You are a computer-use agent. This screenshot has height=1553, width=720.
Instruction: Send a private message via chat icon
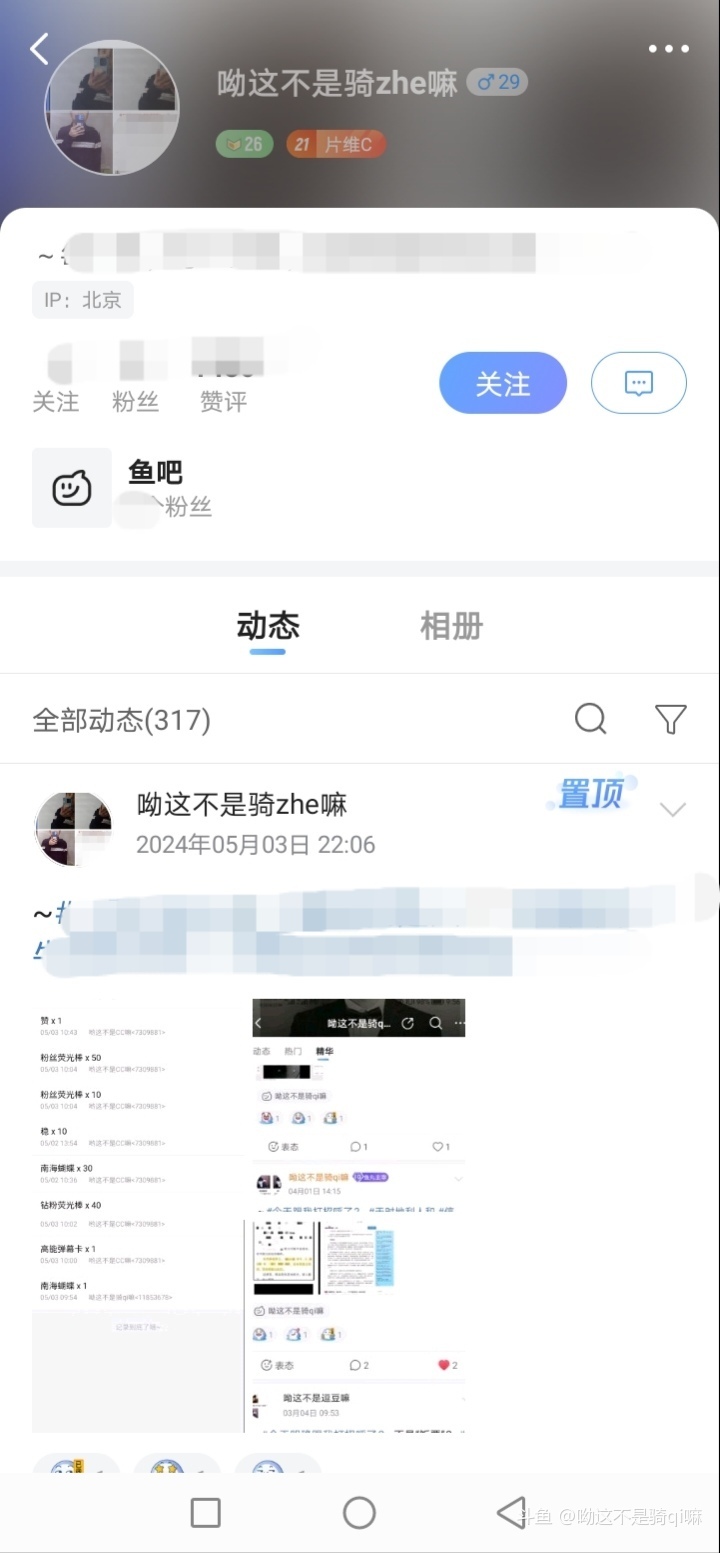(638, 383)
